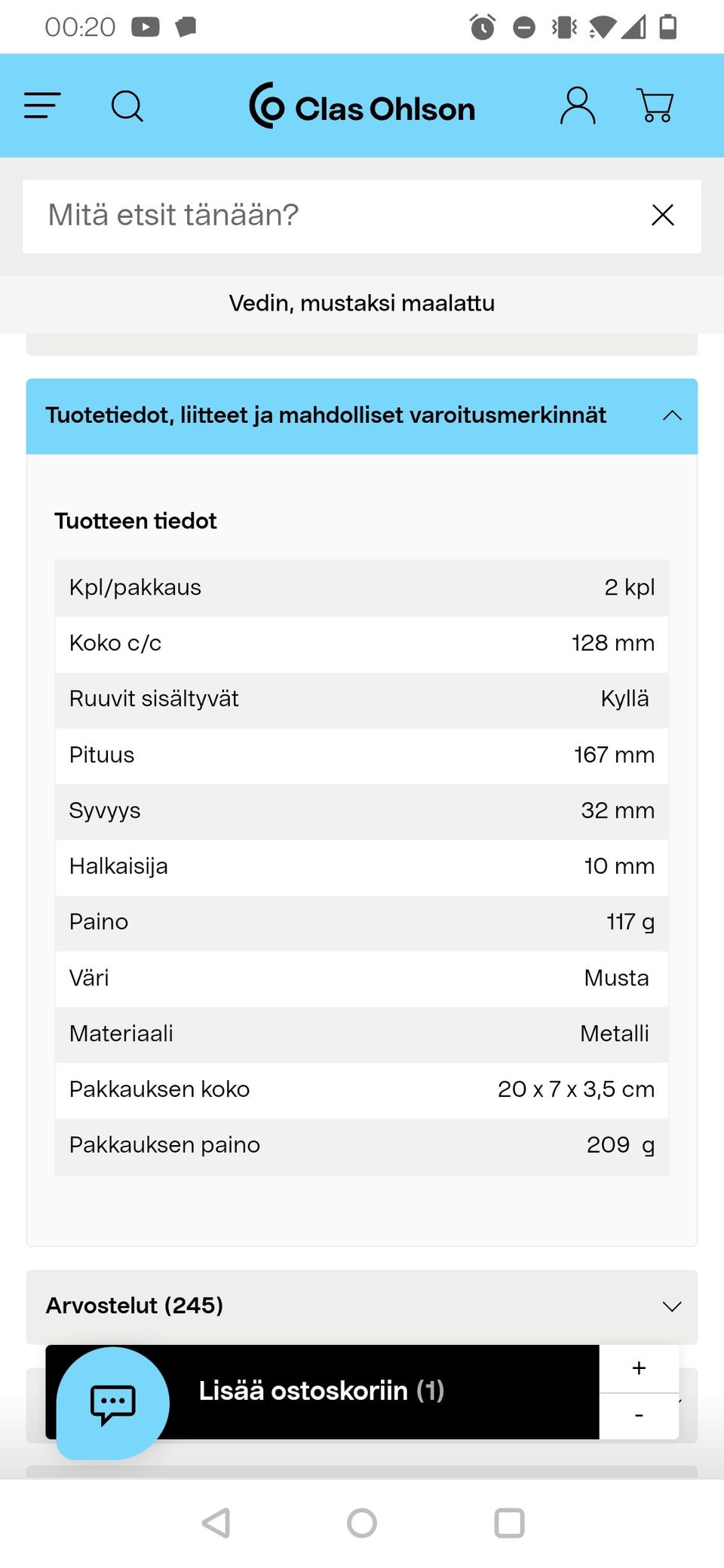
Task: Tap the Android home navigation button
Action: point(361,1522)
